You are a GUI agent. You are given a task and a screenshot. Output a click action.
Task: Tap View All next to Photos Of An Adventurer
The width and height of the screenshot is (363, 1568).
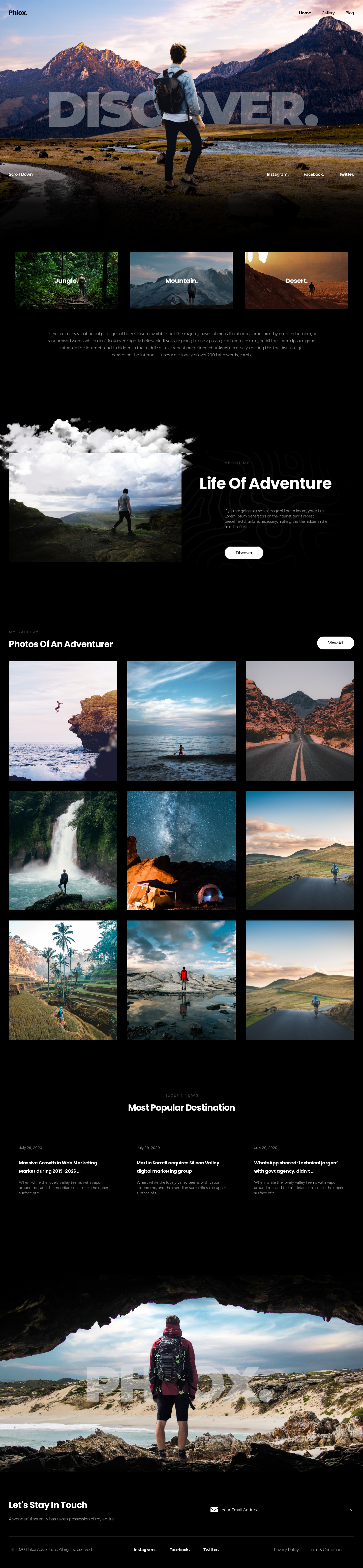[335, 643]
